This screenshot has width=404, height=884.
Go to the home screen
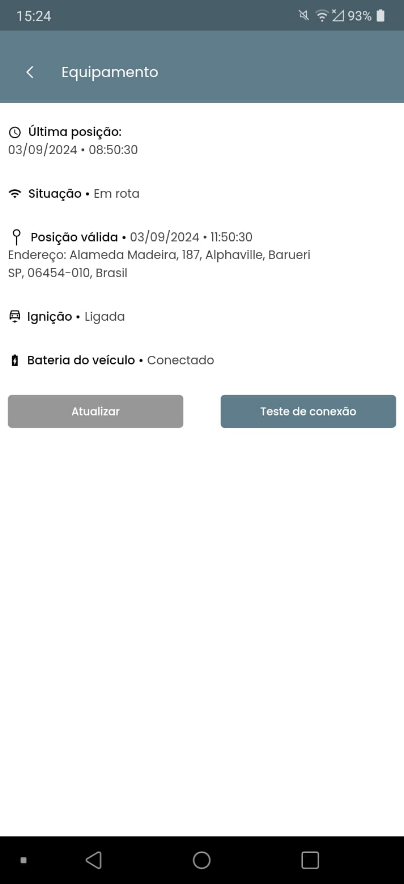coord(202,860)
